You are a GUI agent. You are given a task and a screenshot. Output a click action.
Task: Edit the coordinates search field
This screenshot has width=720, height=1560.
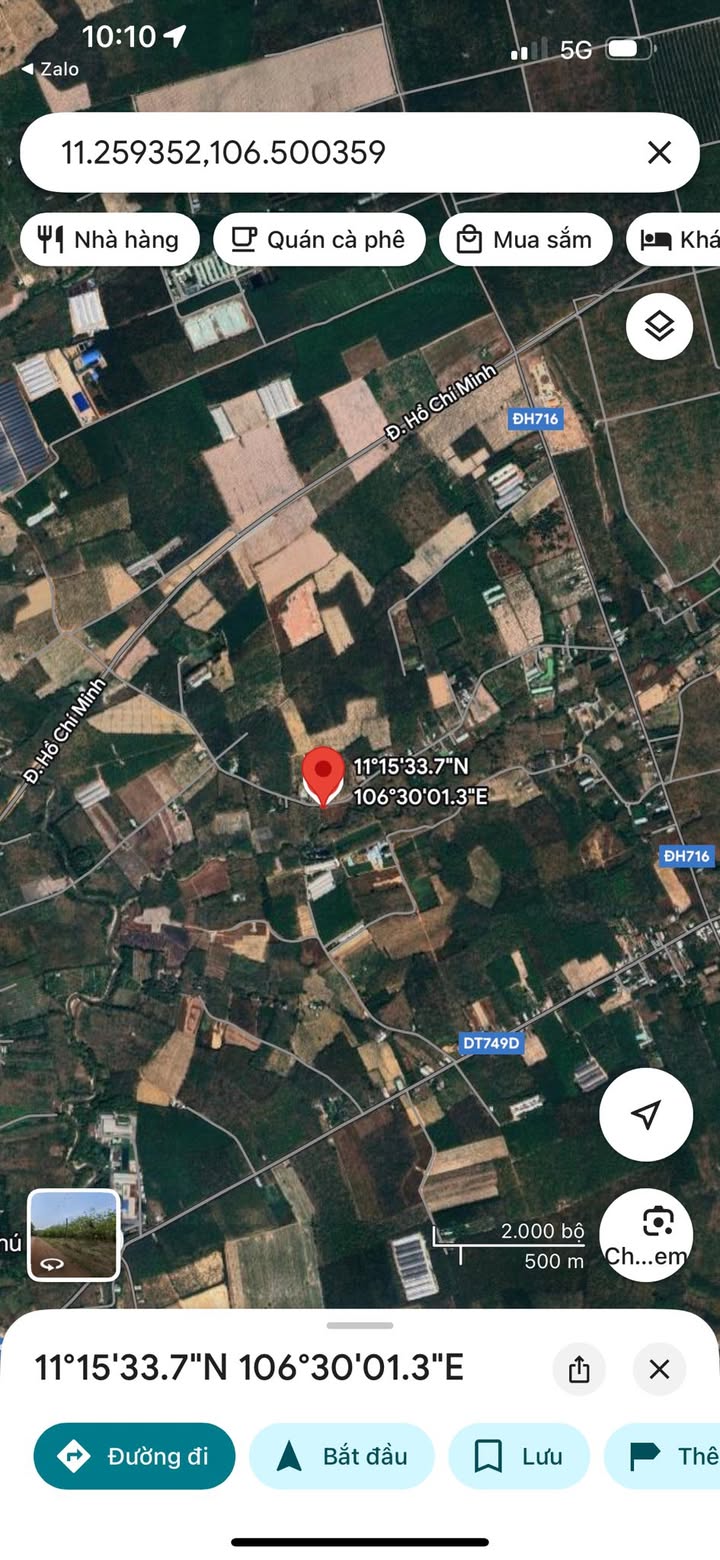pyautogui.click(x=330, y=152)
